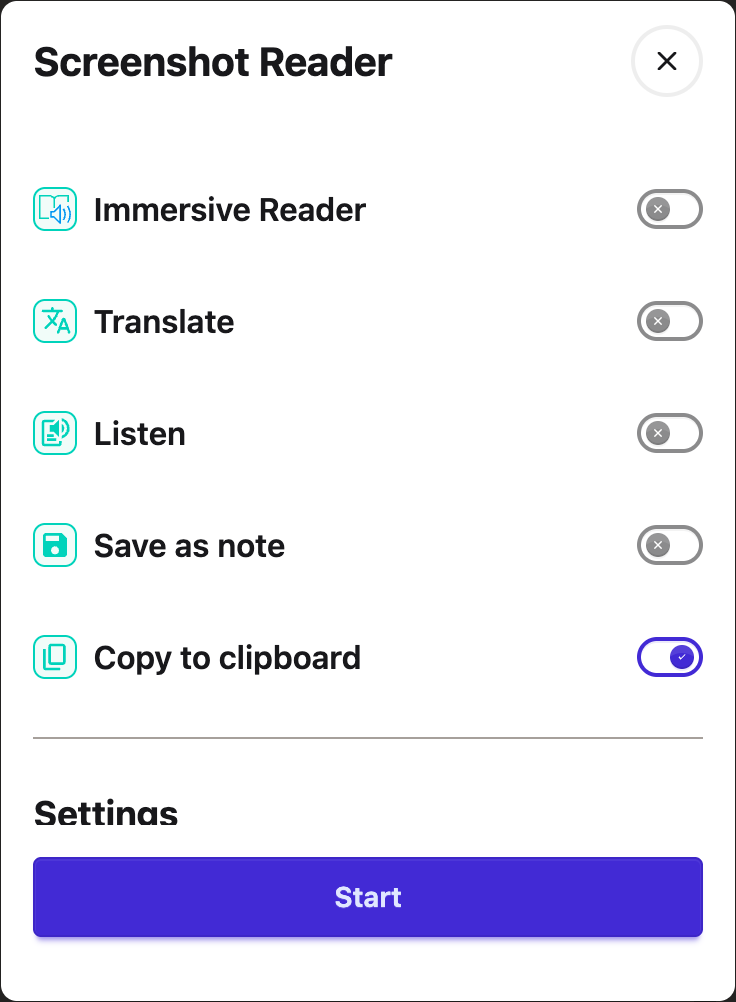Disable Copy to clipboard toggle
This screenshot has height=1002, width=736.
tap(670, 657)
